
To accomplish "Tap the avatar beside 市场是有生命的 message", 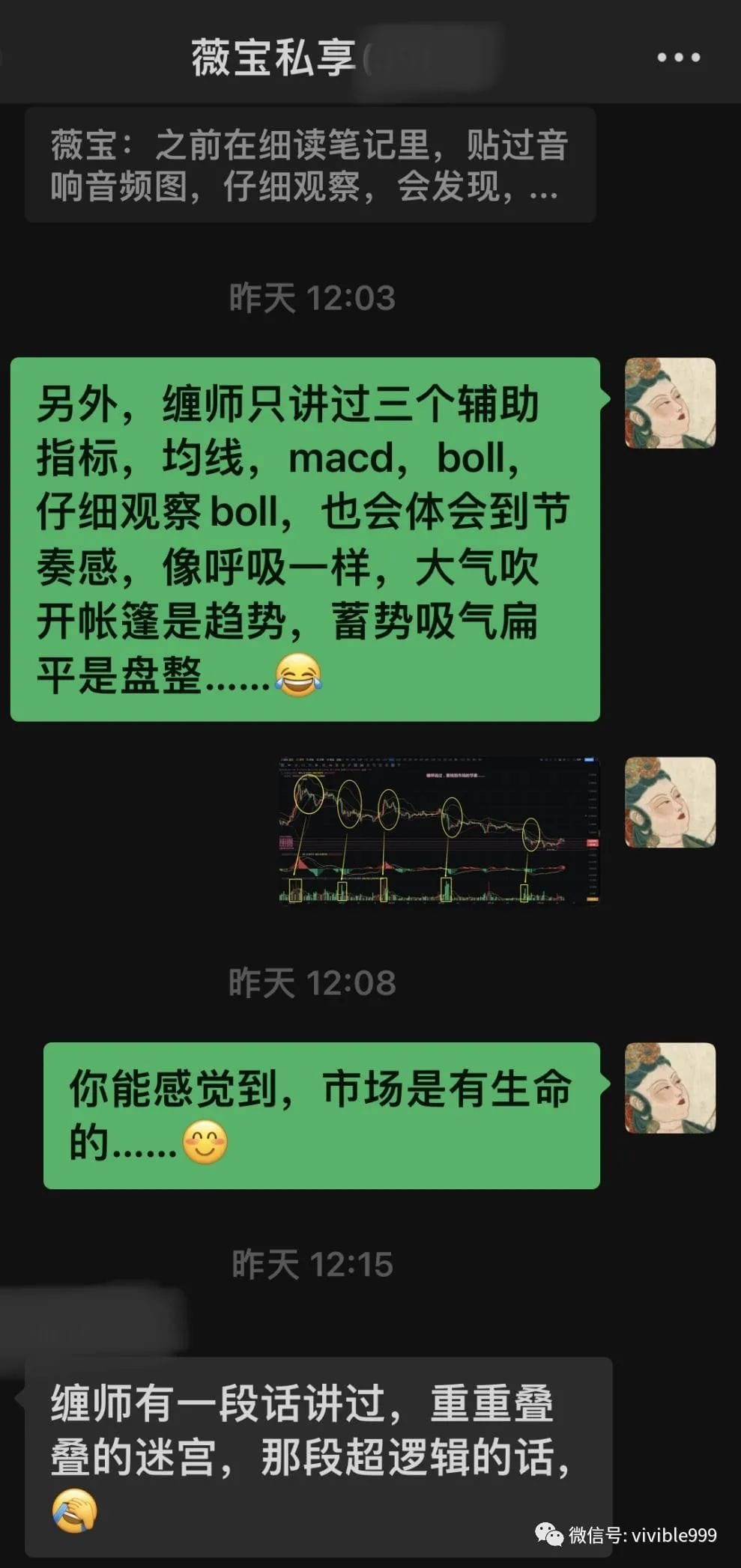I will pyautogui.click(x=670, y=1088).
